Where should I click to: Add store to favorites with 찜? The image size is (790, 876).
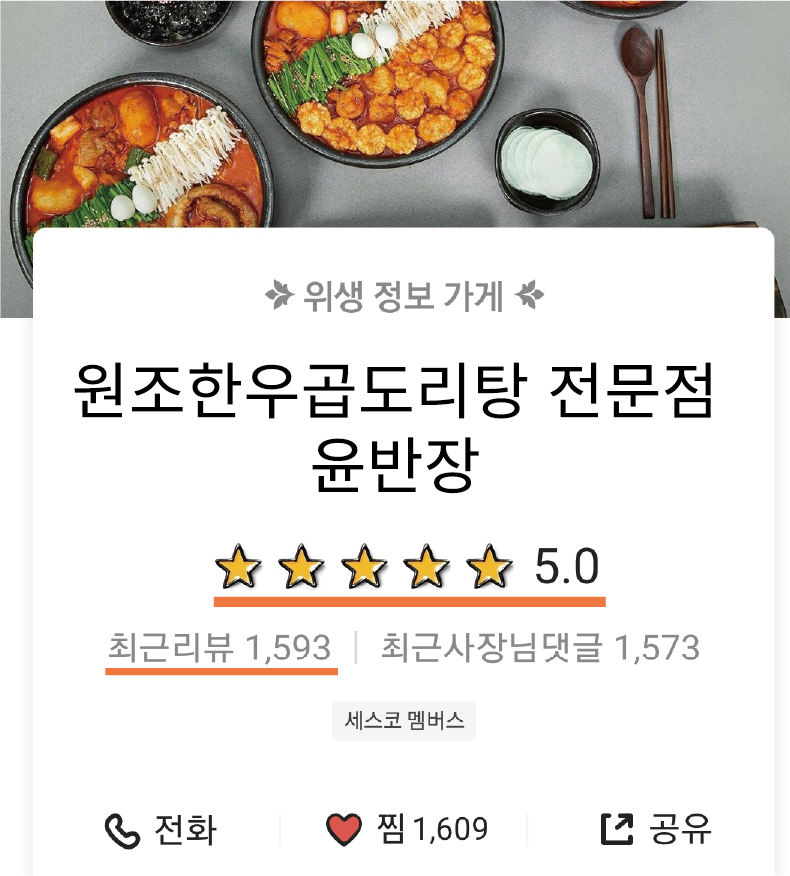click(406, 830)
